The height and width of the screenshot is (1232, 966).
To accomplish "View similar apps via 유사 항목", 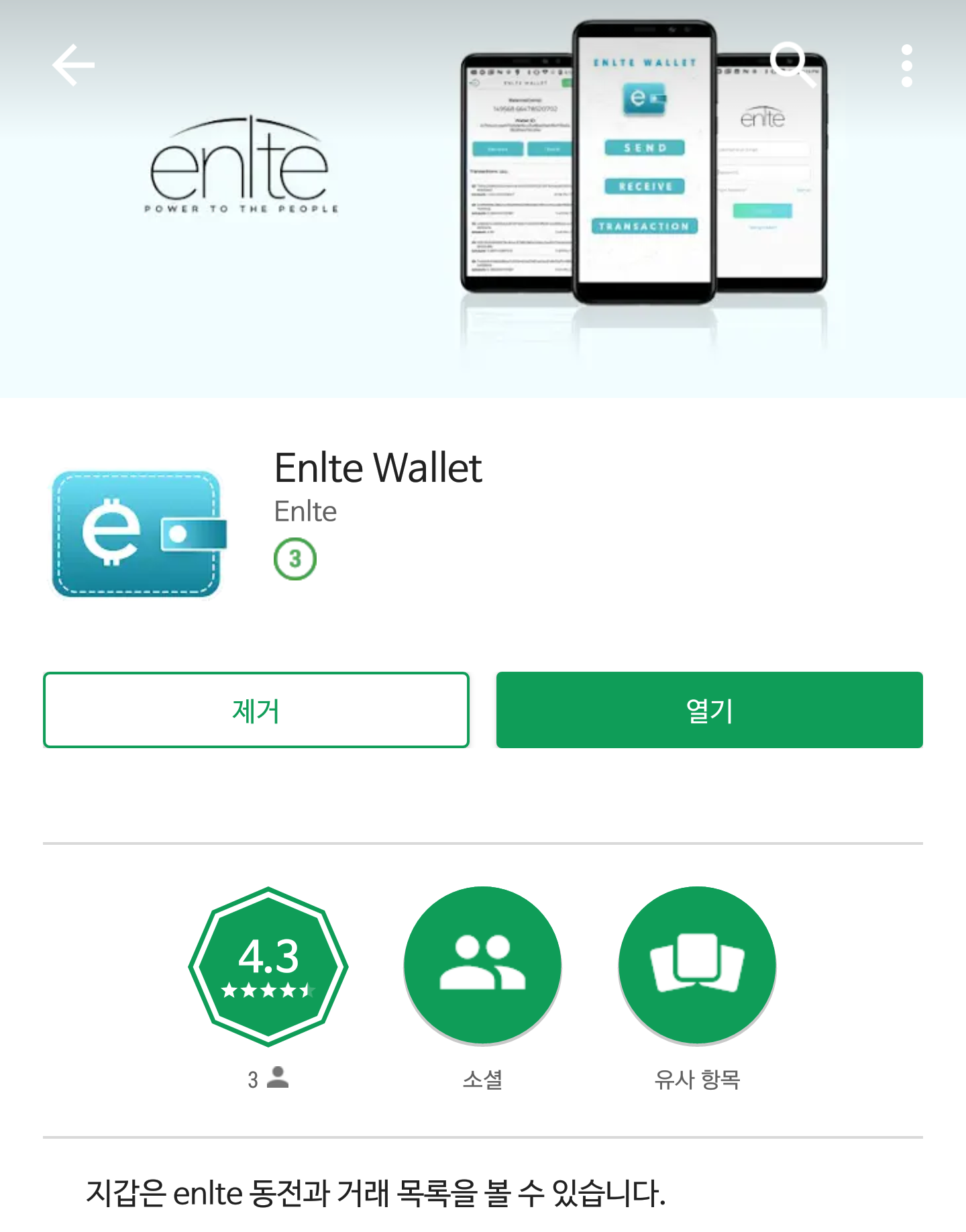I will [698, 966].
